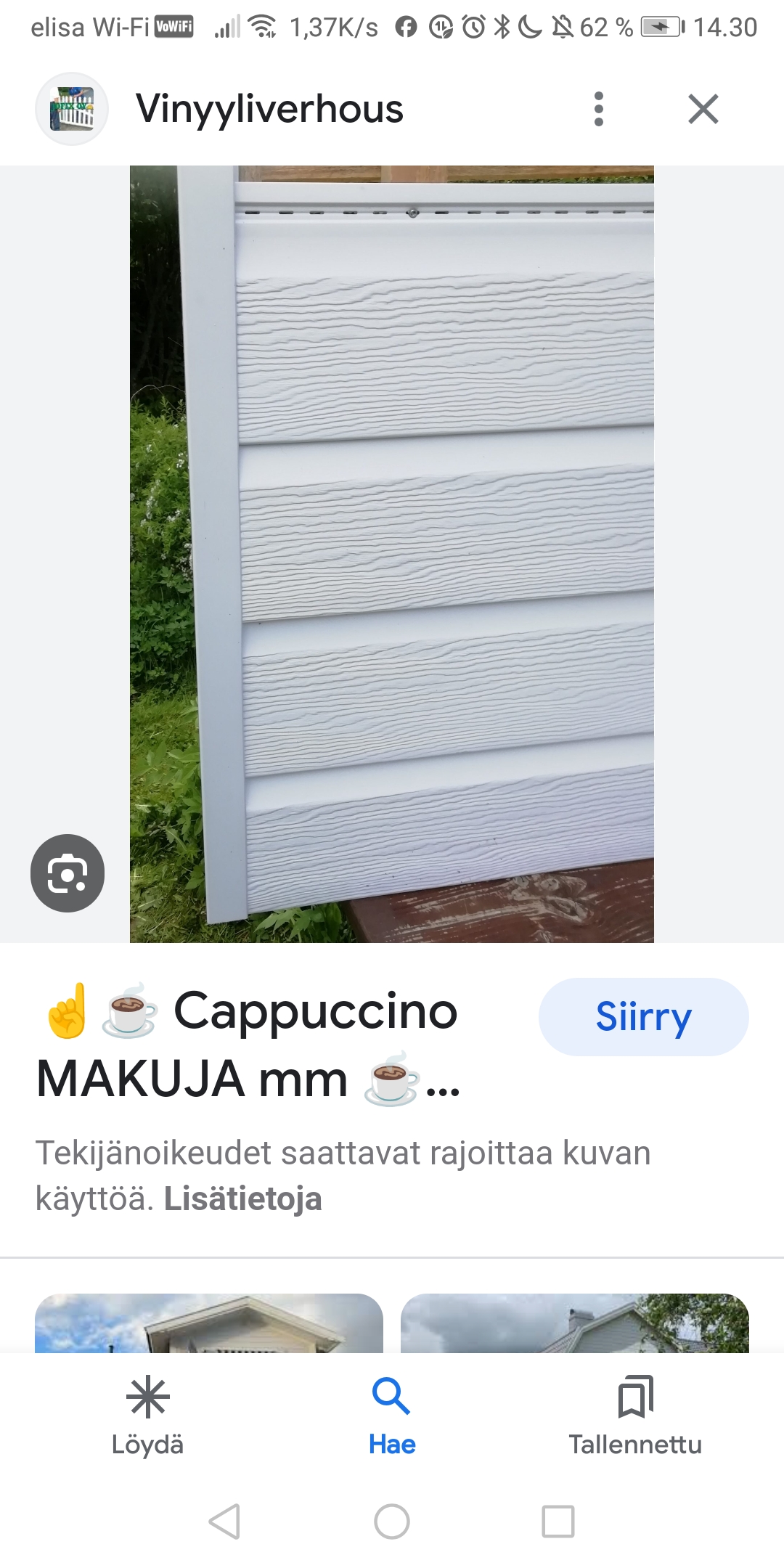784x1568 pixels.
Task: Go to the Tallennettu tab
Action: 635,1416
